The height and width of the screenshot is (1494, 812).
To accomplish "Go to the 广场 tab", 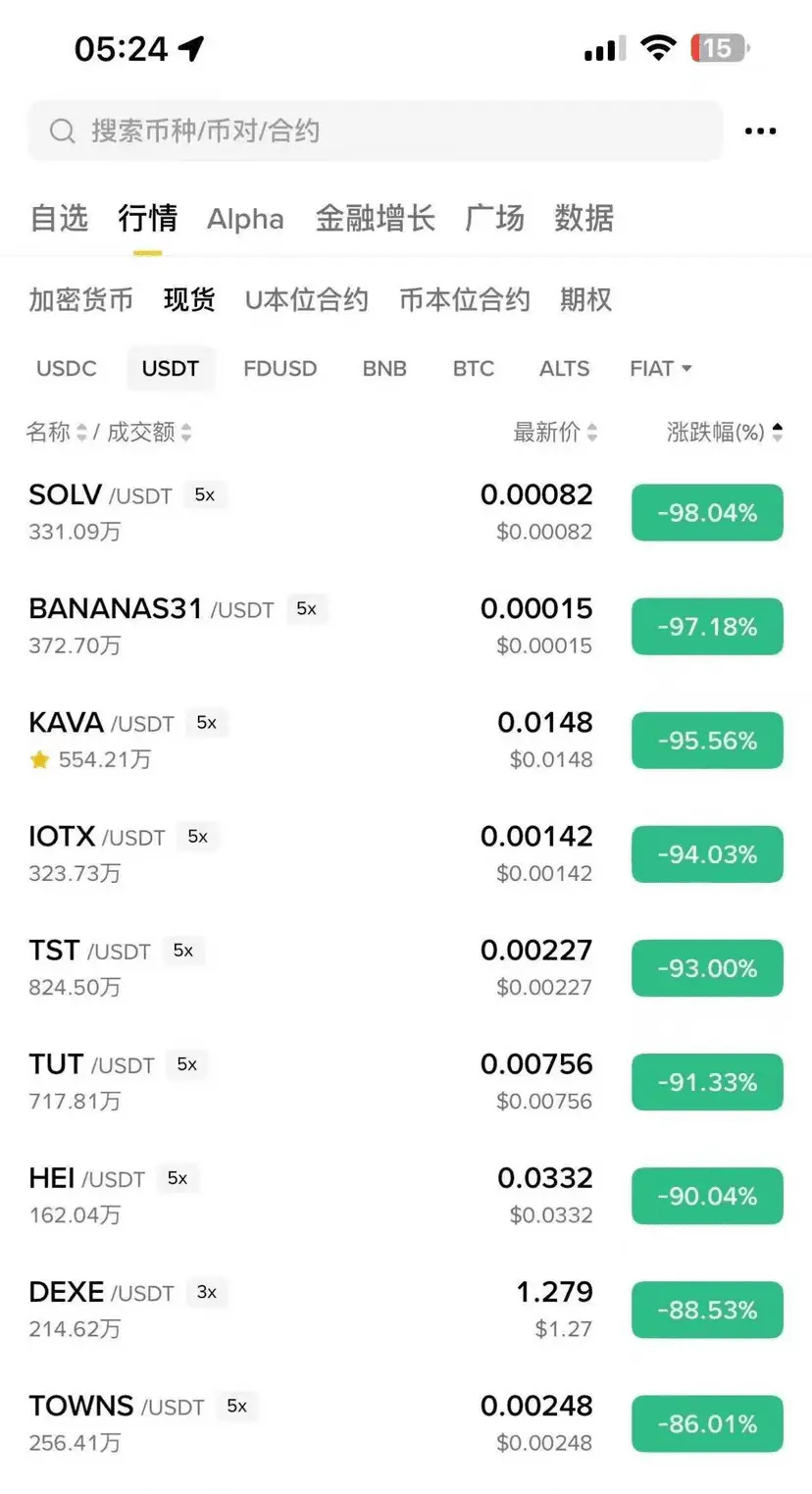I will 494,218.
